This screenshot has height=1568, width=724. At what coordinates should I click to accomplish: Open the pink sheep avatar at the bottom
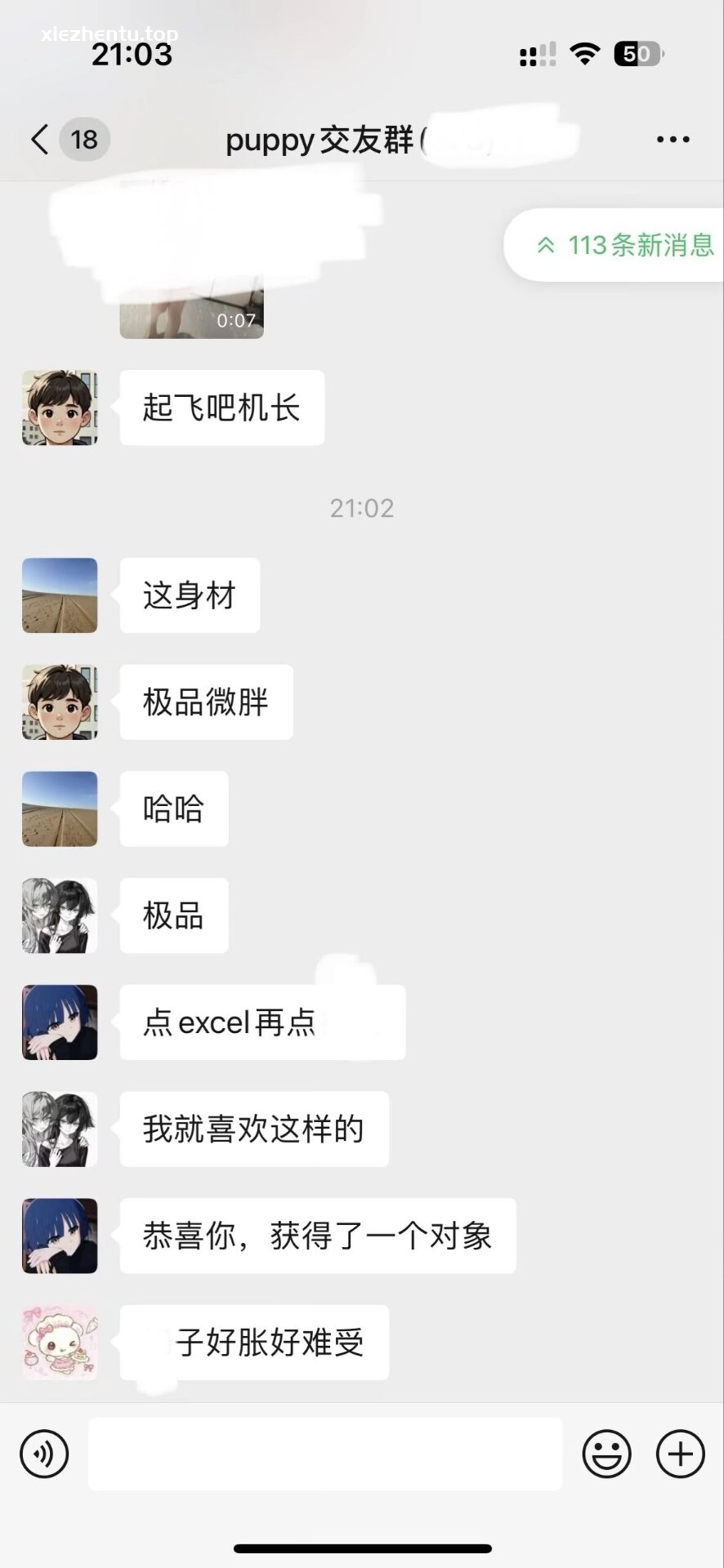[x=60, y=1343]
